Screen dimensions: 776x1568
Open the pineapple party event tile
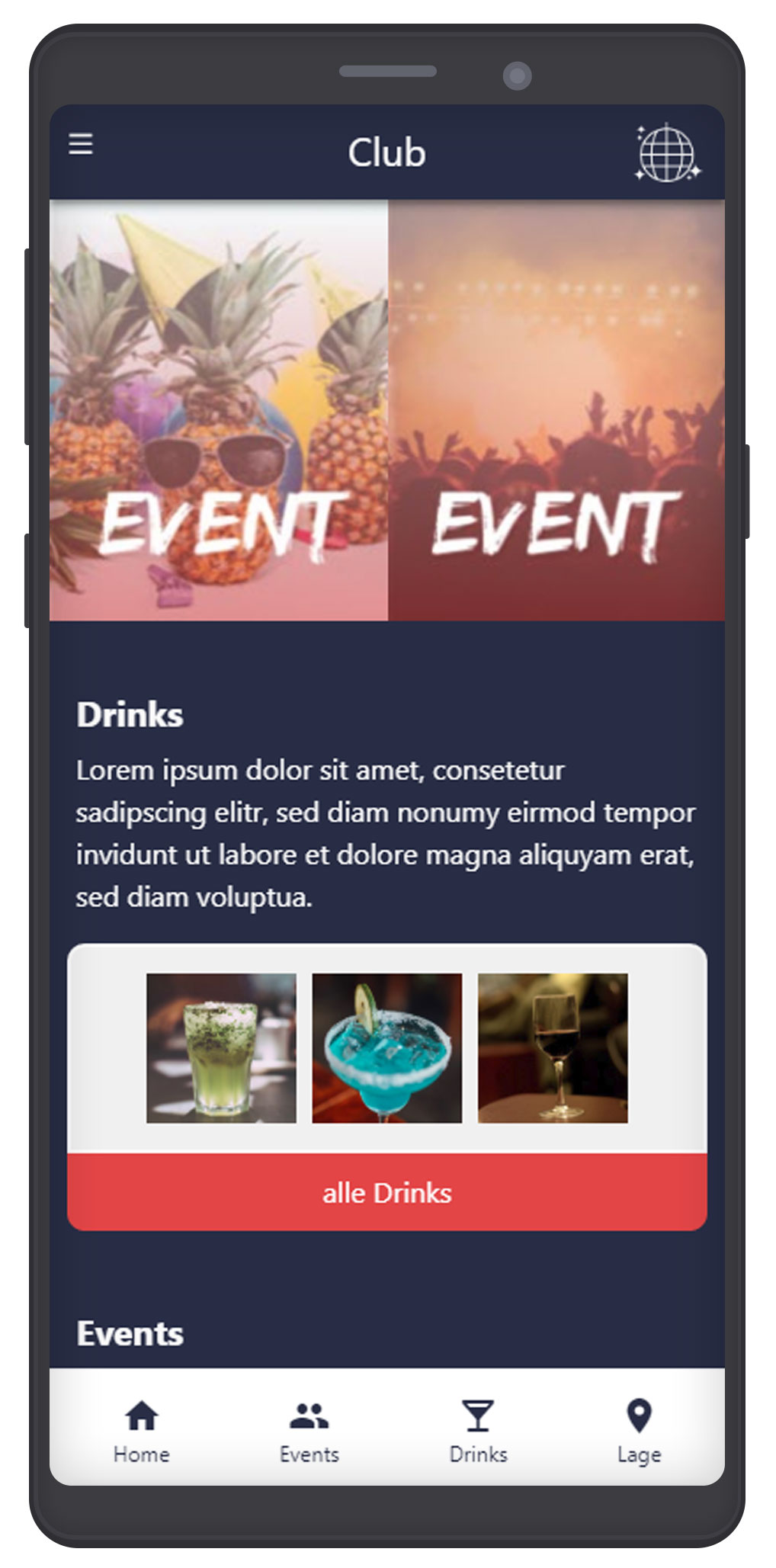[219, 410]
